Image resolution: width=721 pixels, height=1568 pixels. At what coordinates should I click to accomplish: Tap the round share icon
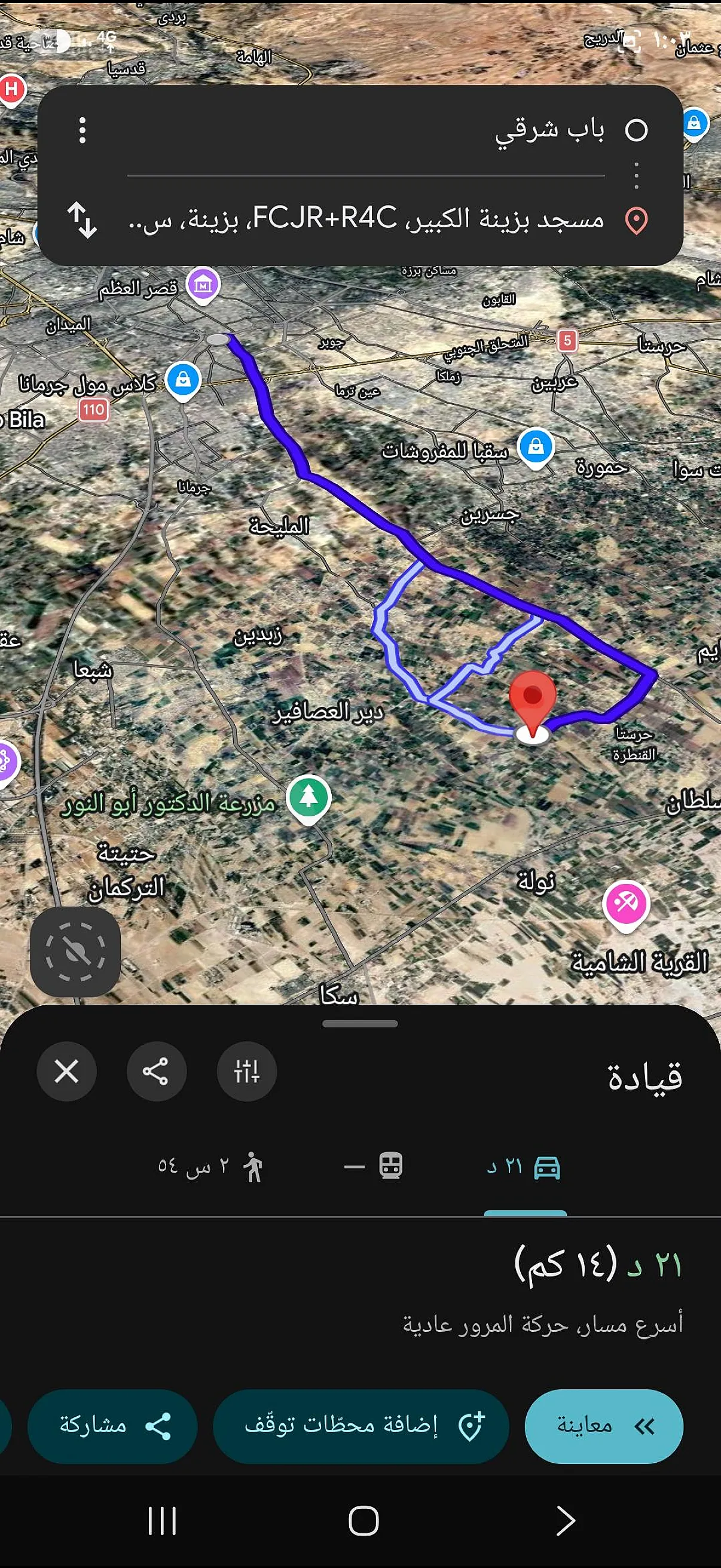(157, 1071)
